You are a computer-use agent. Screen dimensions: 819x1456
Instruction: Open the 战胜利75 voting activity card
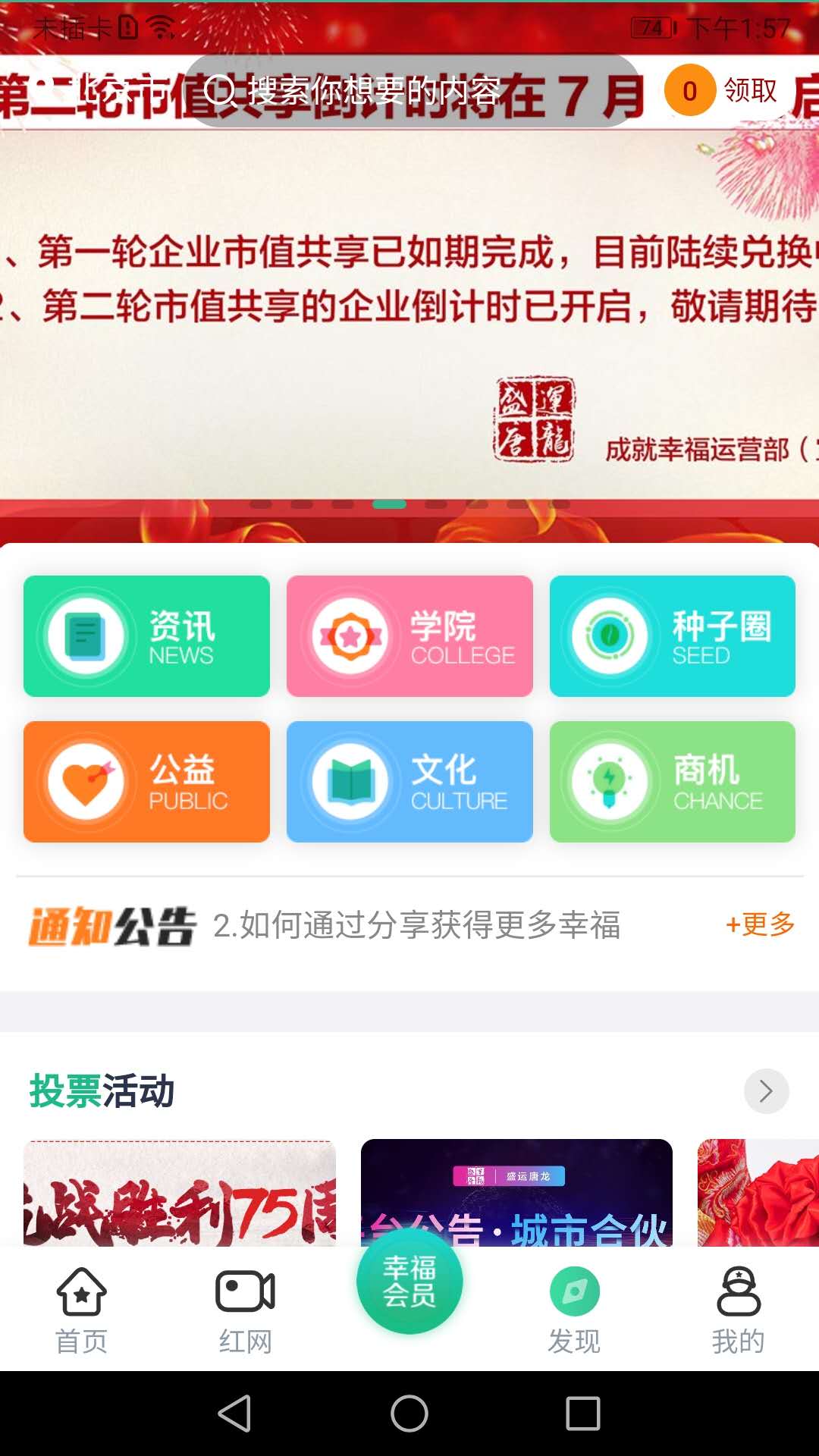pyautogui.click(x=180, y=1193)
